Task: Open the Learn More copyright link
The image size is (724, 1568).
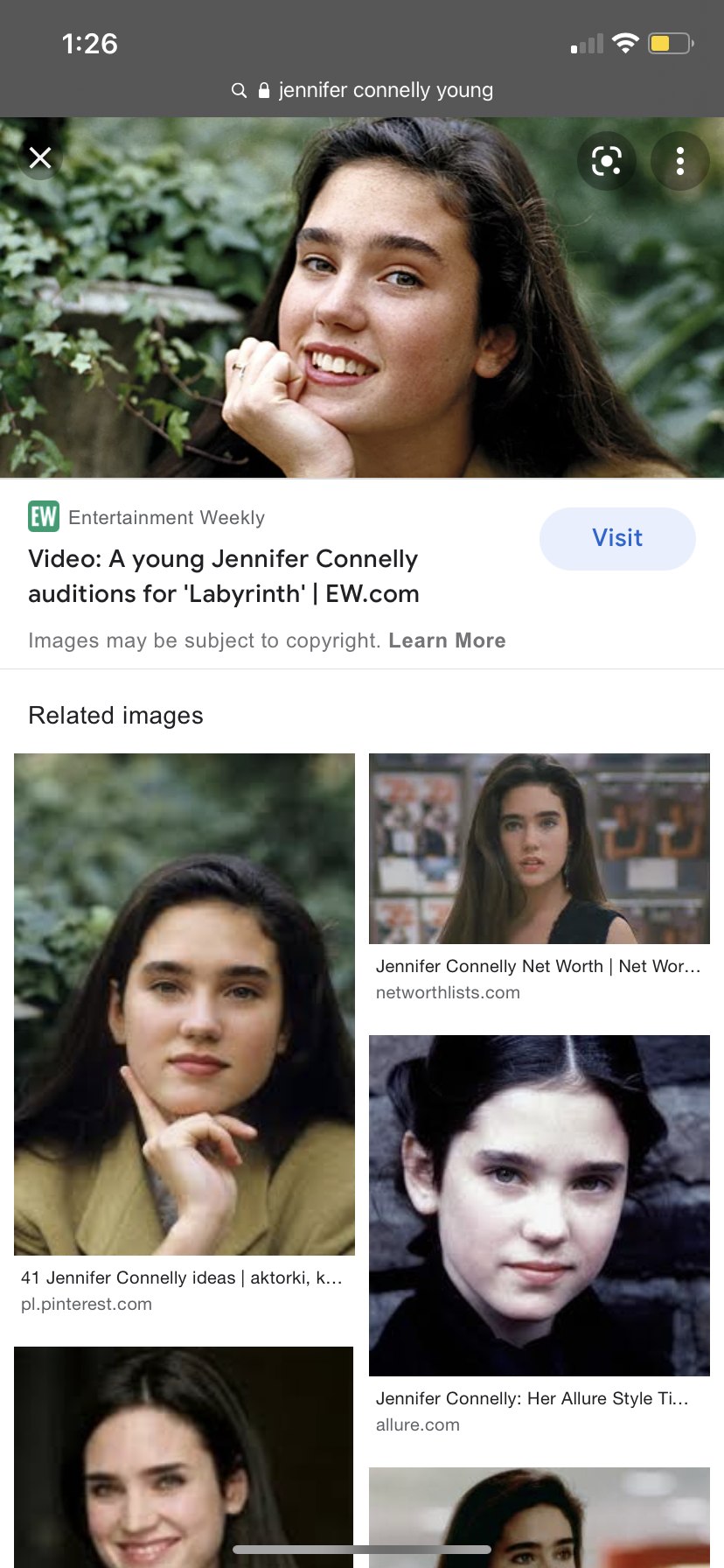Action: pyautogui.click(x=447, y=640)
